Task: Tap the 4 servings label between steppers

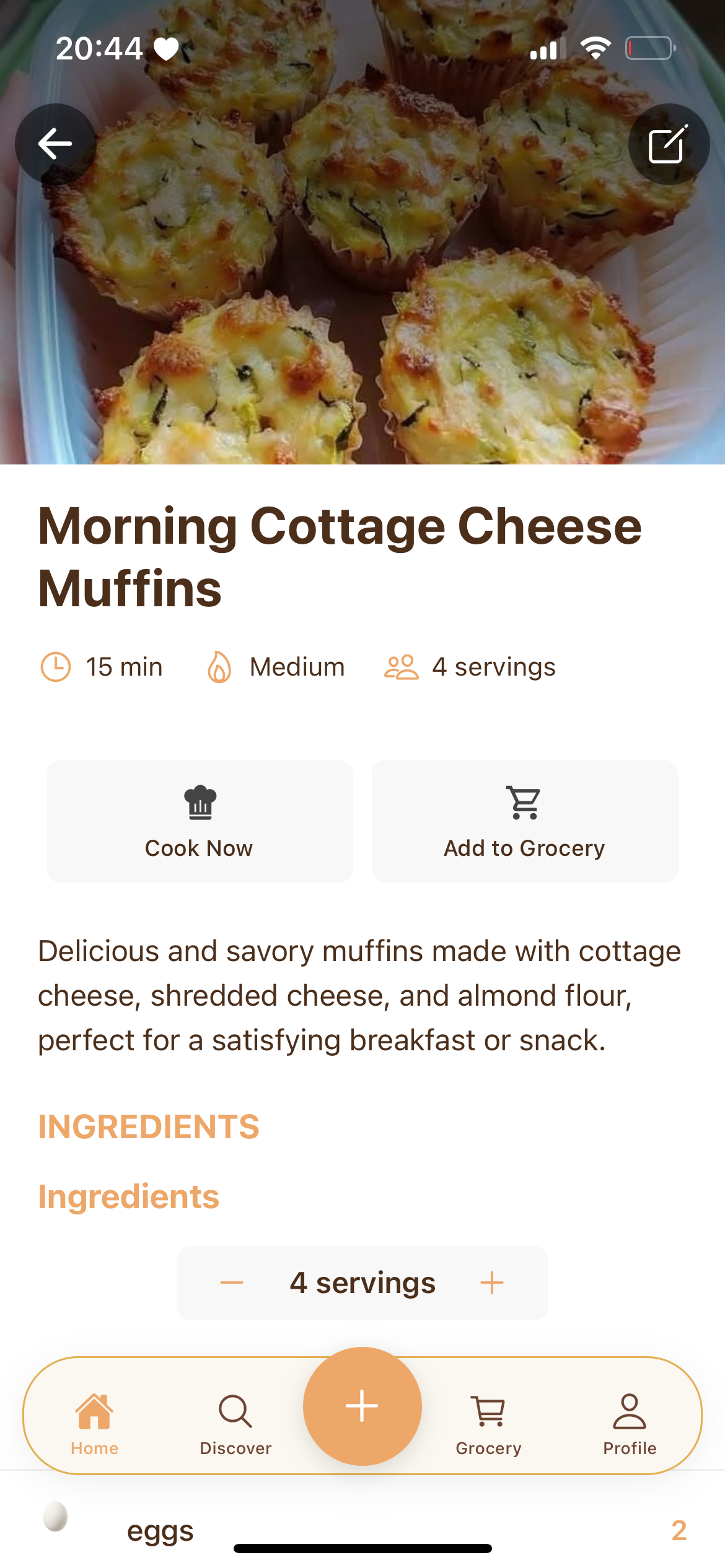Action: click(362, 1283)
